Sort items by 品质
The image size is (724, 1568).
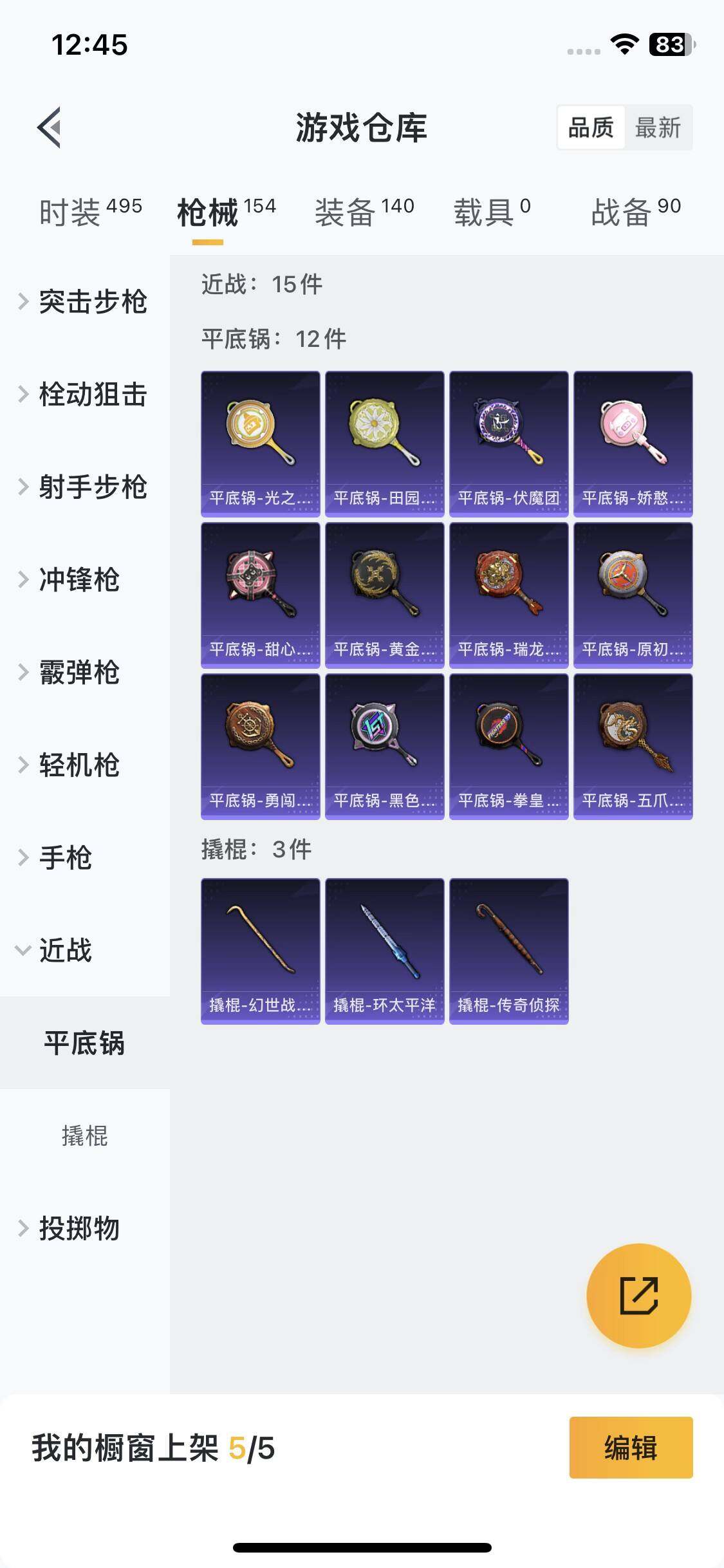click(591, 127)
